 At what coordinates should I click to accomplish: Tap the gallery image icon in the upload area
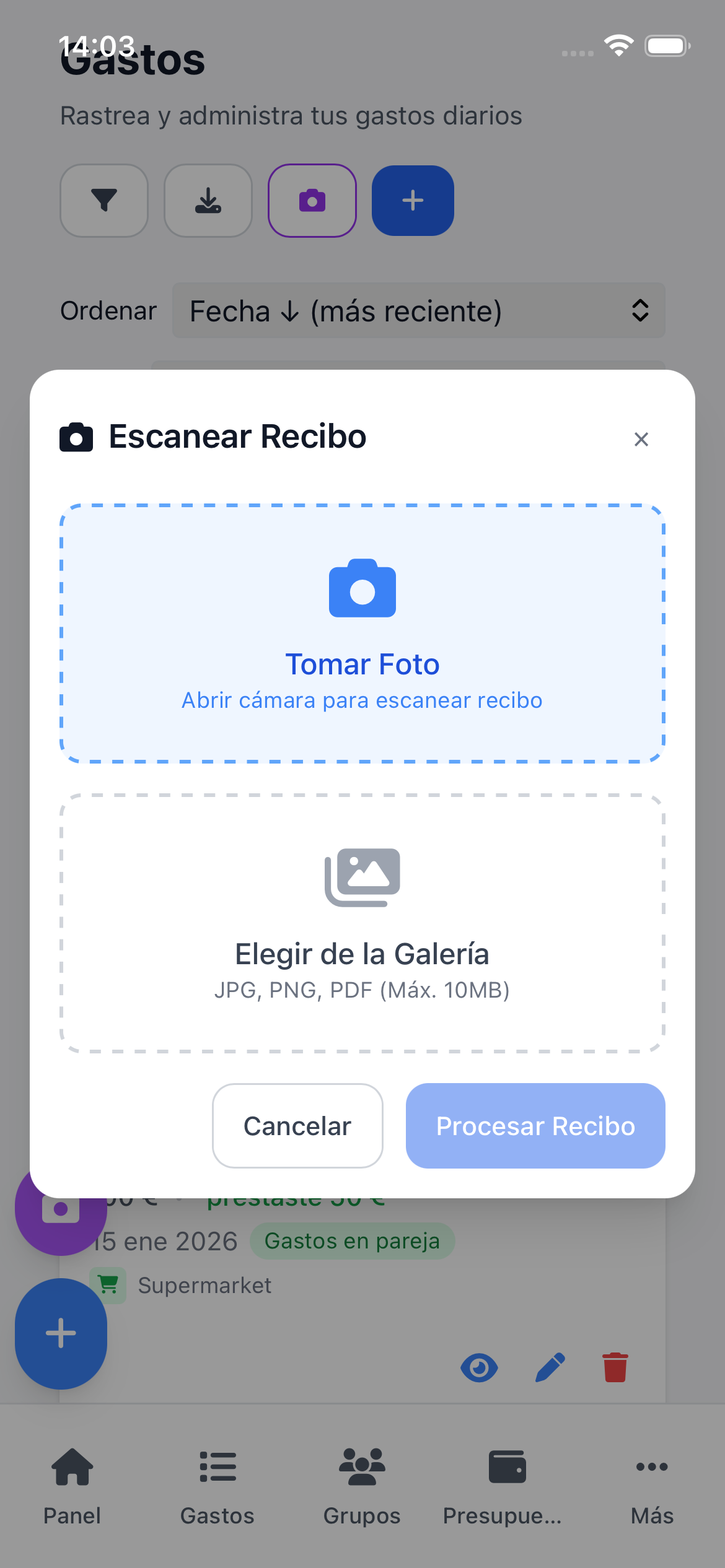pos(362,877)
